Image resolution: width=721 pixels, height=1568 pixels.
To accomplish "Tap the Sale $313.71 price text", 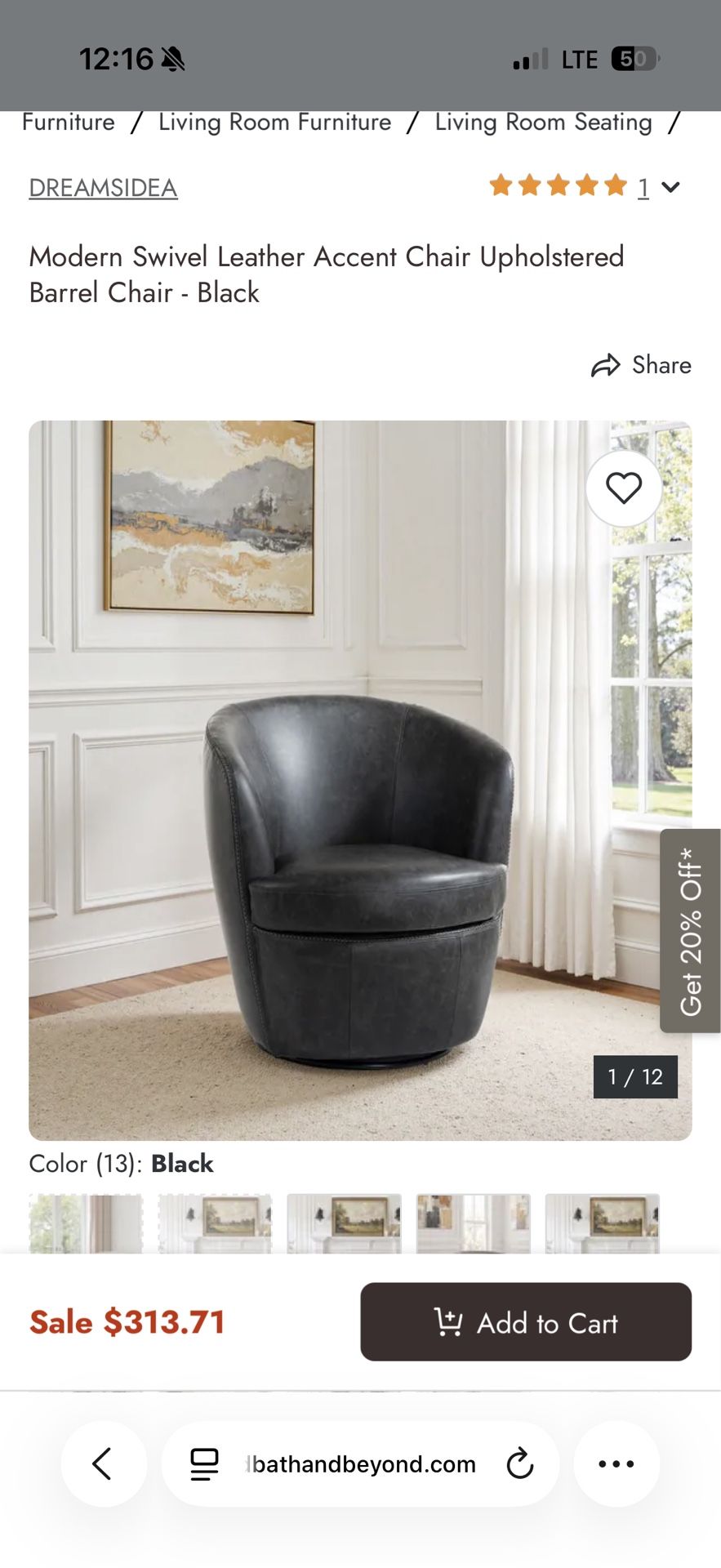I will click(127, 1321).
